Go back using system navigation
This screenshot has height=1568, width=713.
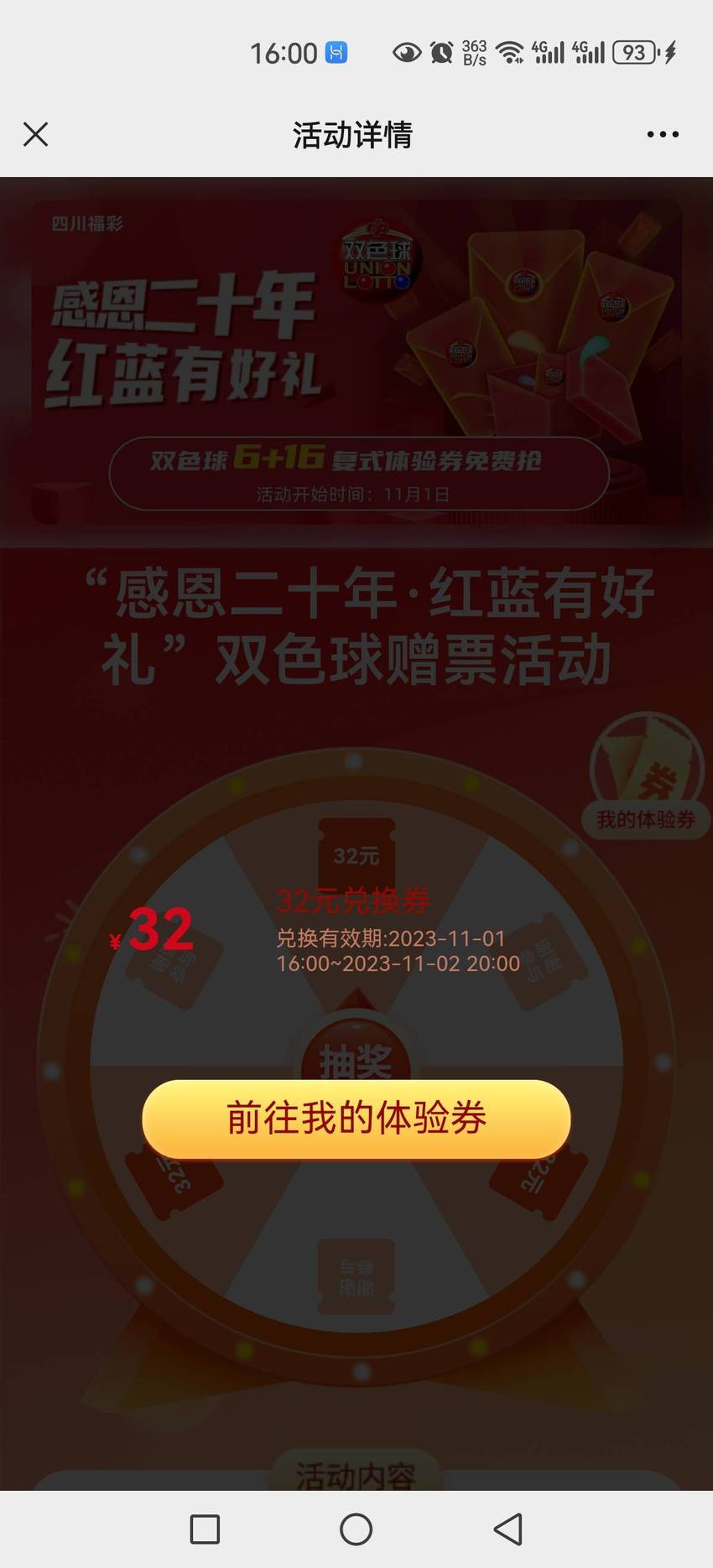(x=508, y=1529)
